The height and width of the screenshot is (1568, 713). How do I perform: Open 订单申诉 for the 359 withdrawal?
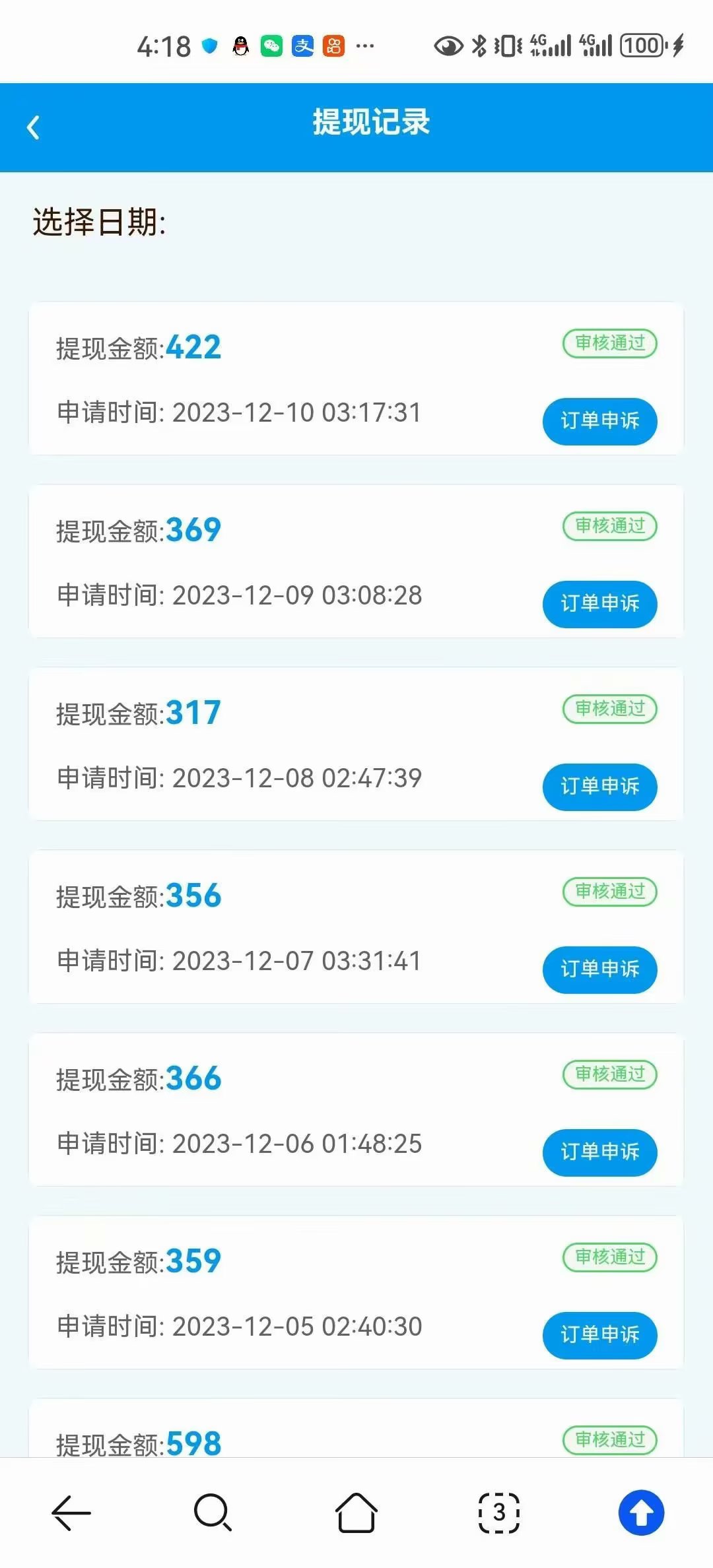click(599, 1335)
